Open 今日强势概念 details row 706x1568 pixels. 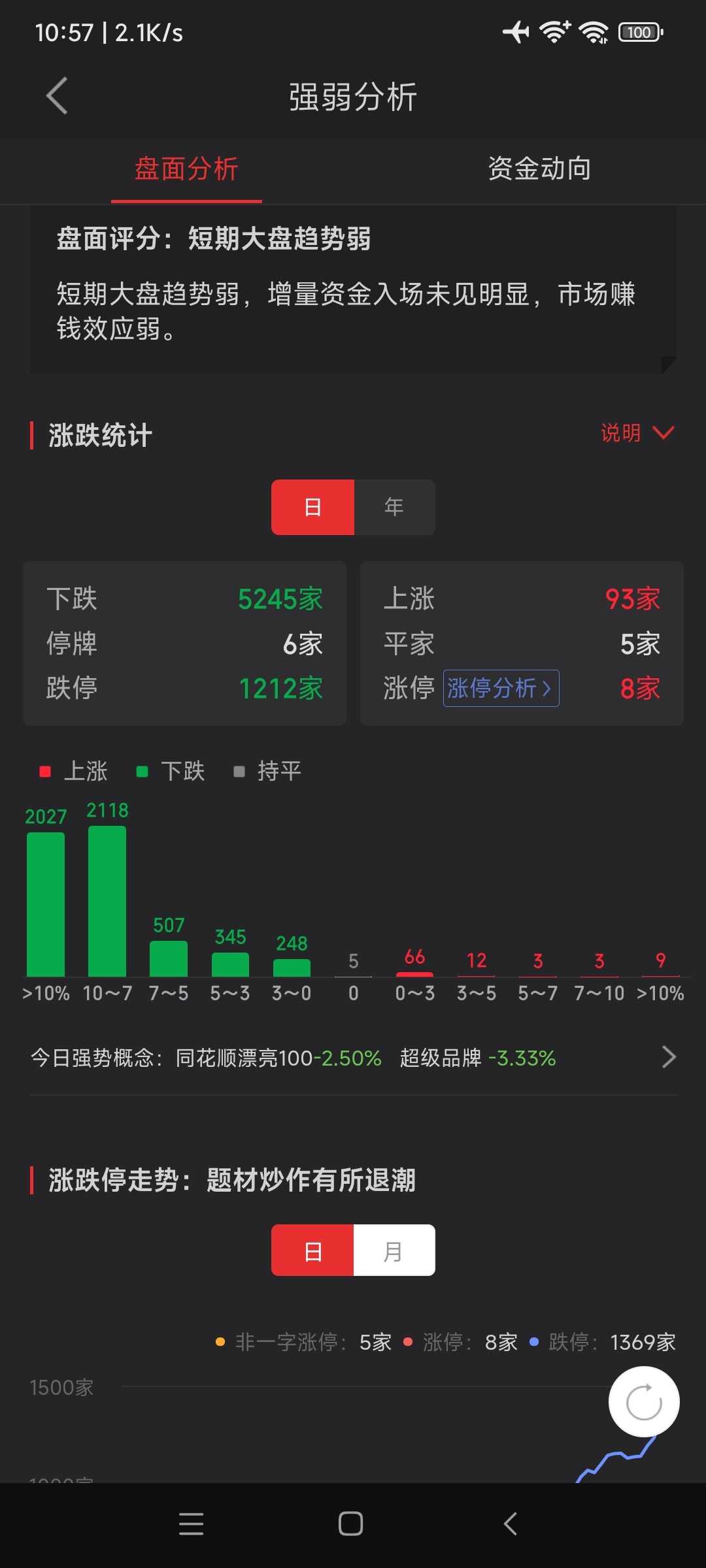353,1058
